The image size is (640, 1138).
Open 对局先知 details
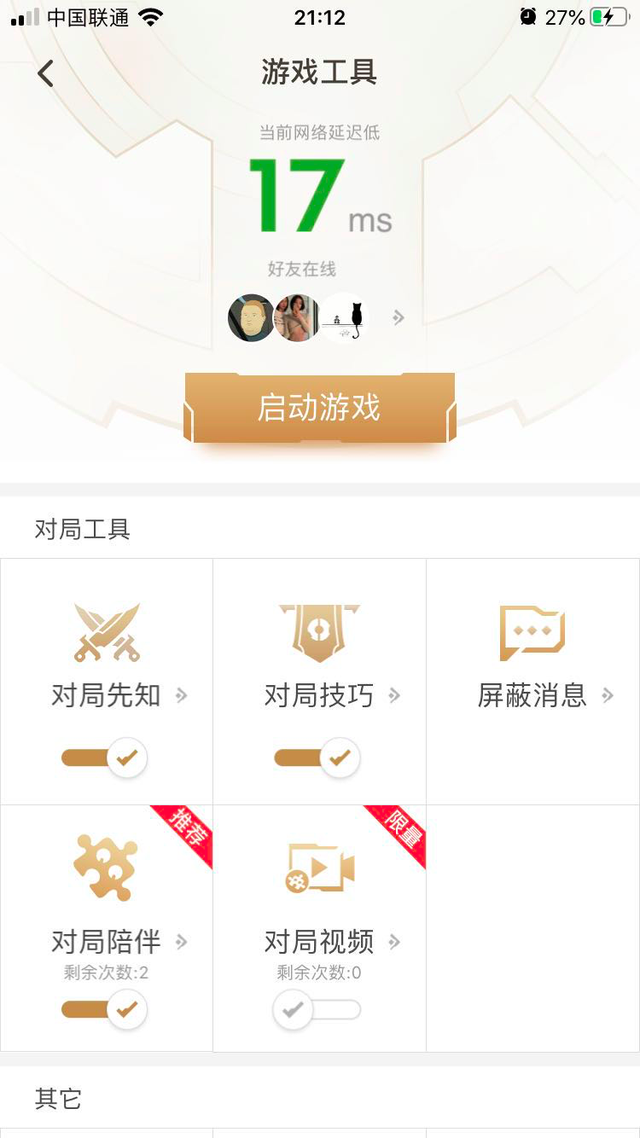118,696
